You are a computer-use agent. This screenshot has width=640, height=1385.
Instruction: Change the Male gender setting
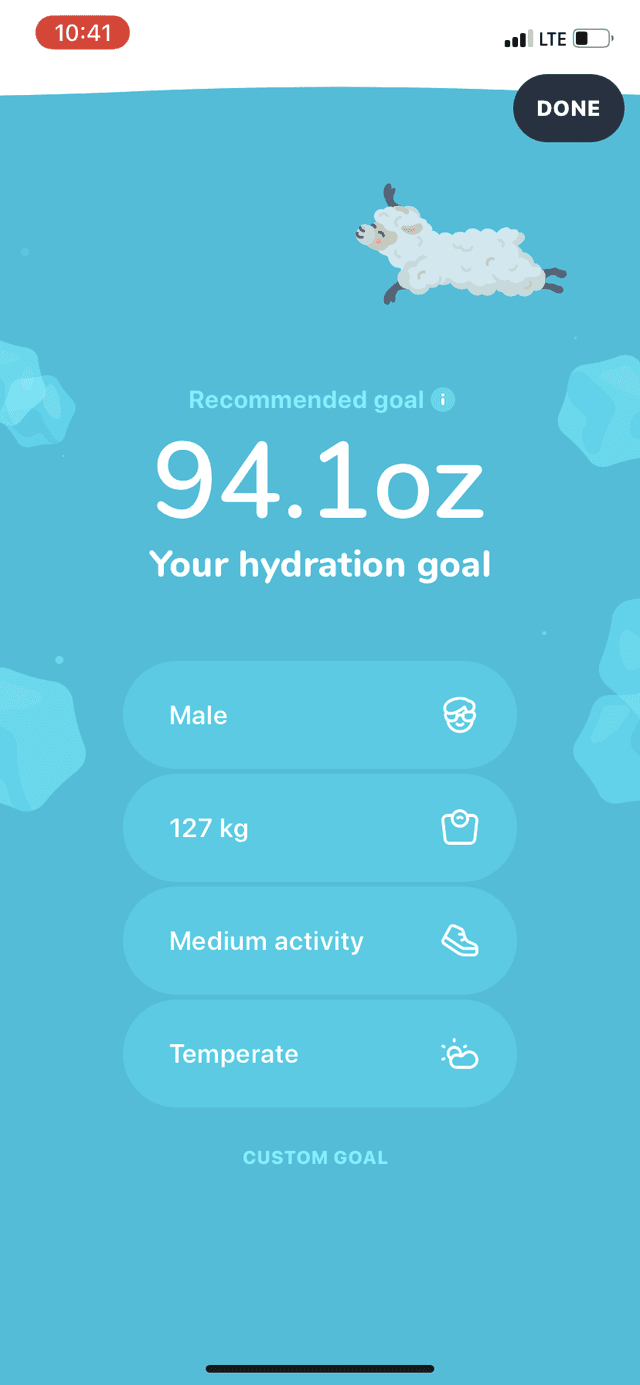pos(319,715)
